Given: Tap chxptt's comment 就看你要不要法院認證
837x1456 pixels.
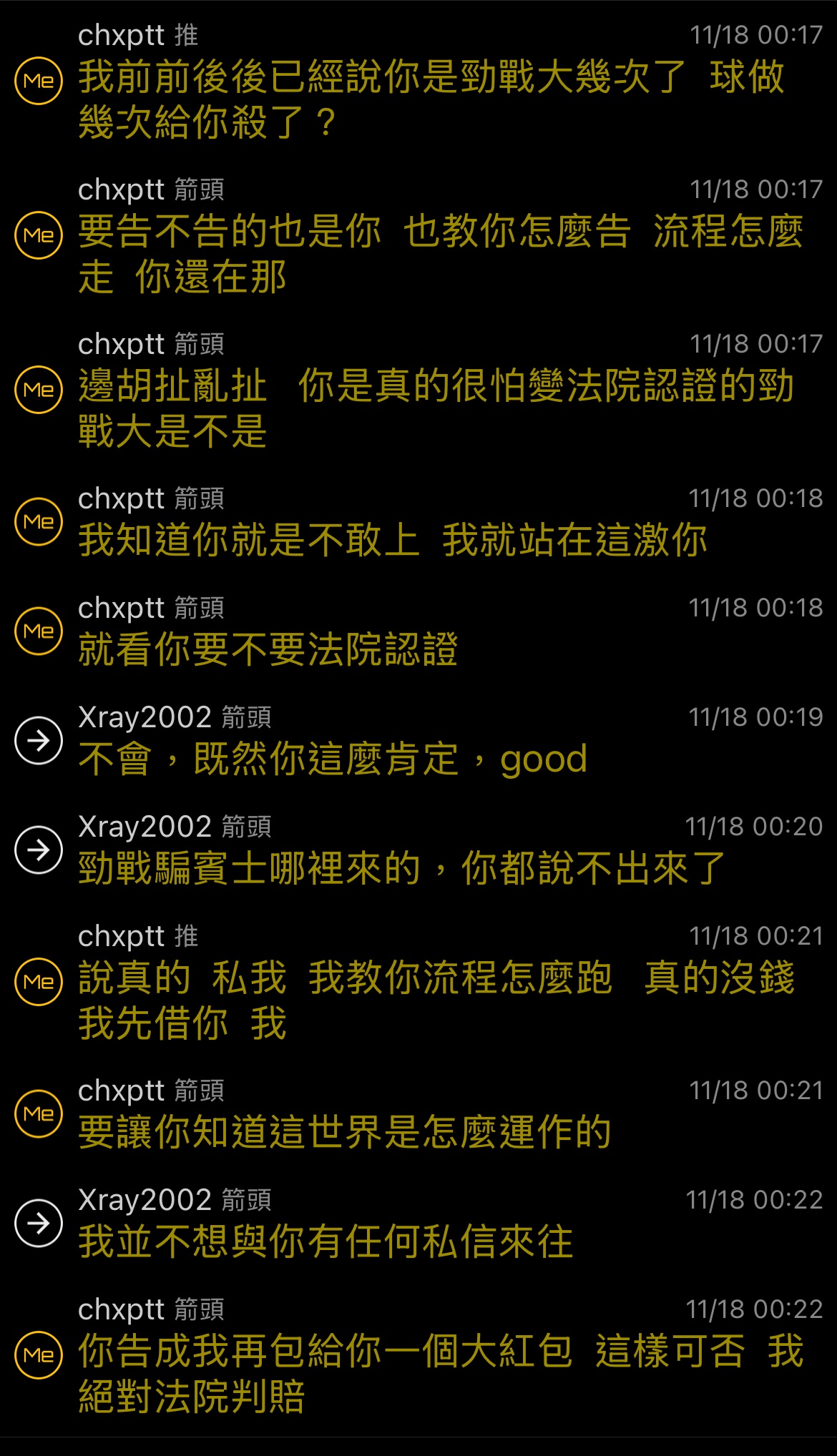Looking at the screenshot, I should (x=418, y=631).
